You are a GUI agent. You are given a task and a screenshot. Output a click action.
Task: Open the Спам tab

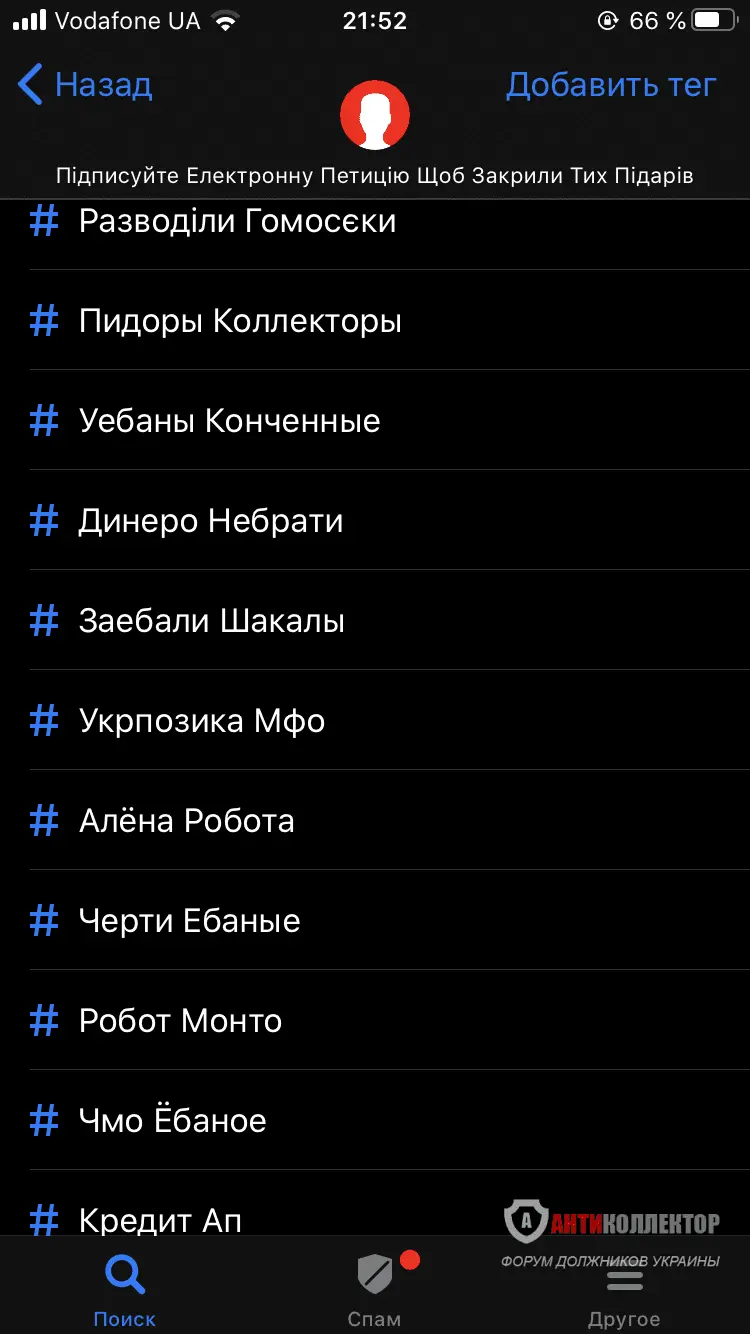[375, 1289]
